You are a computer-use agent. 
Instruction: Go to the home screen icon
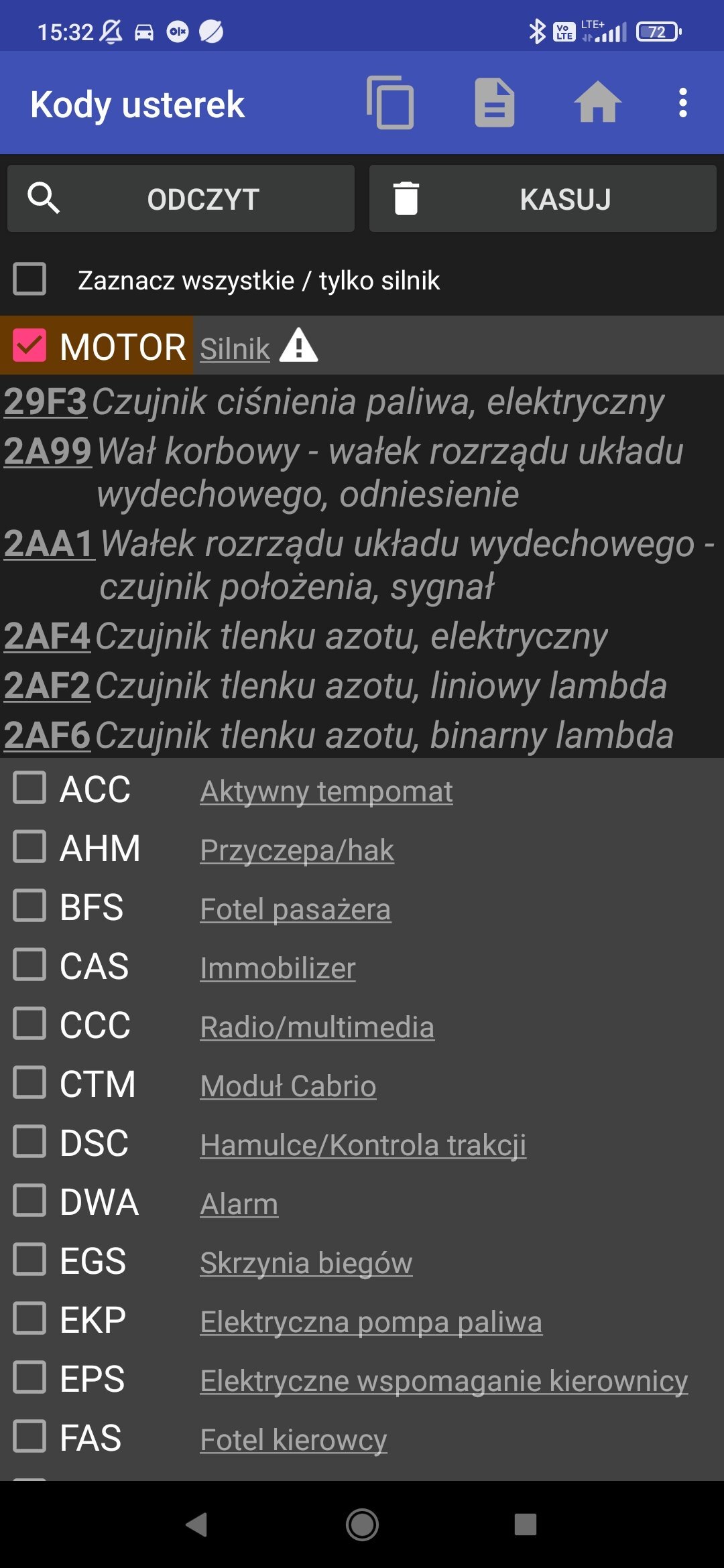[x=598, y=103]
